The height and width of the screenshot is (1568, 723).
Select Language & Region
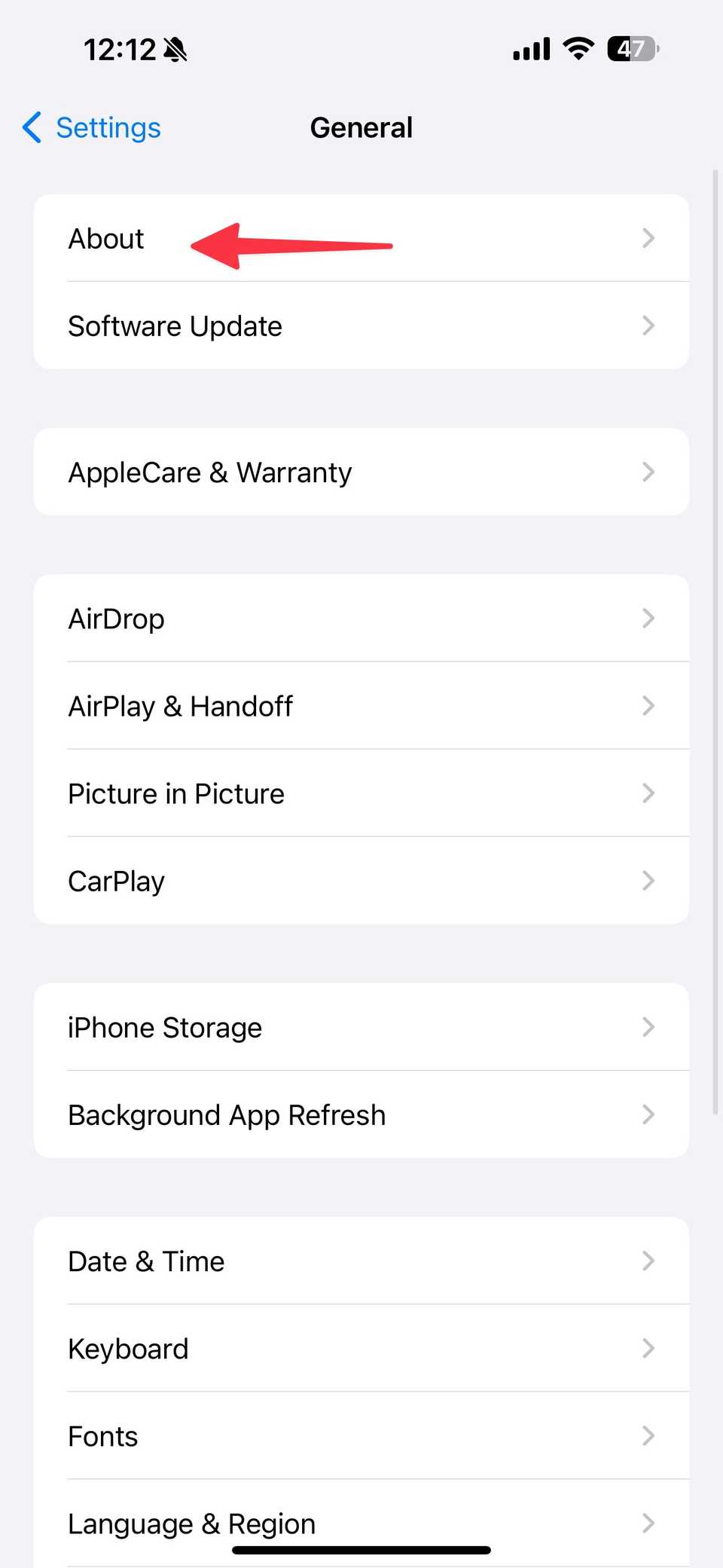tap(361, 1523)
